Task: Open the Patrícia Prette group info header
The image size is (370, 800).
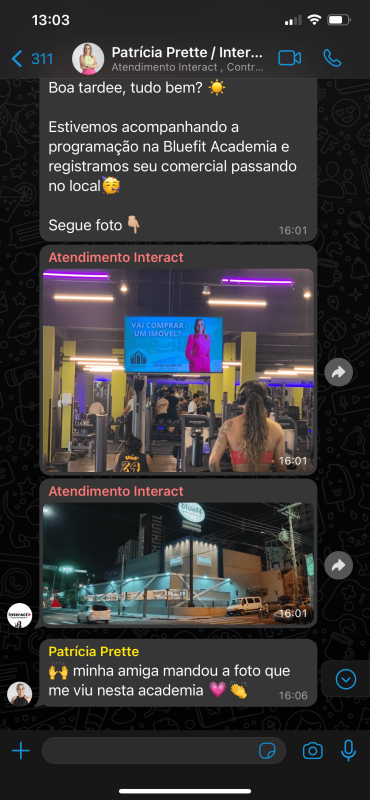Action: click(x=187, y=58)
